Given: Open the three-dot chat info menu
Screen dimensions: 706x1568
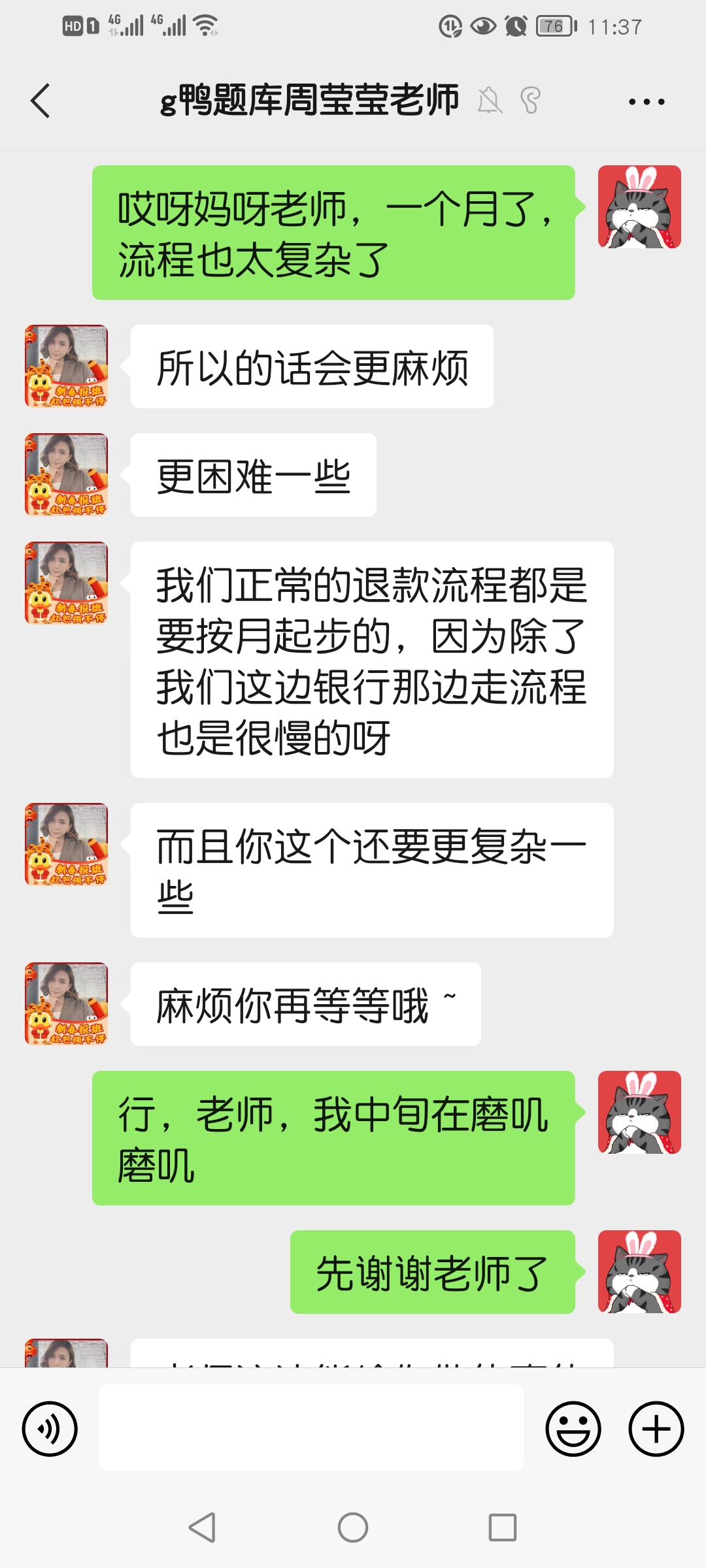Looking at the screenshot, I should [x=647, y=102].
